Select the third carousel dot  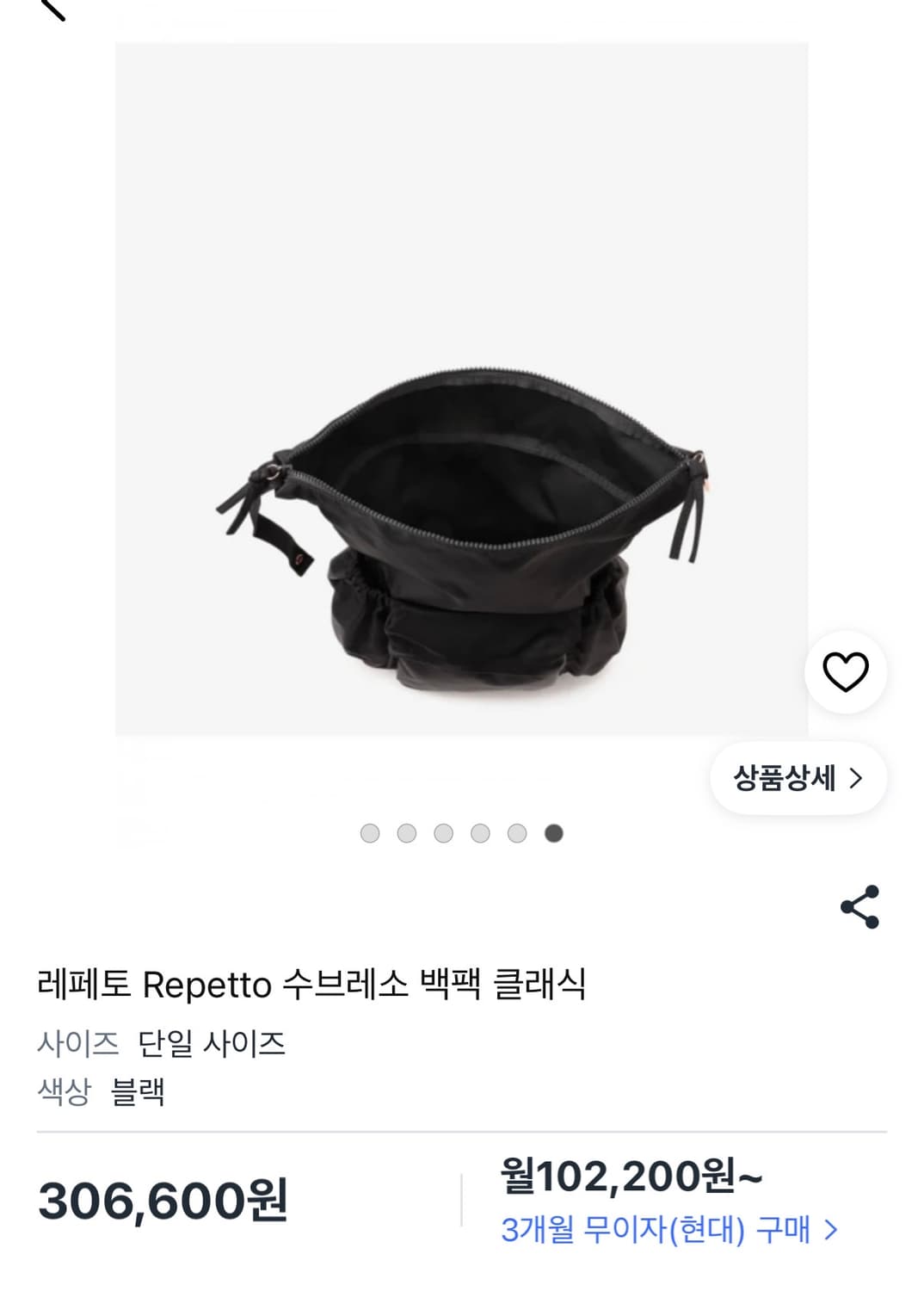pyautogui.click(x=443, y=833)
